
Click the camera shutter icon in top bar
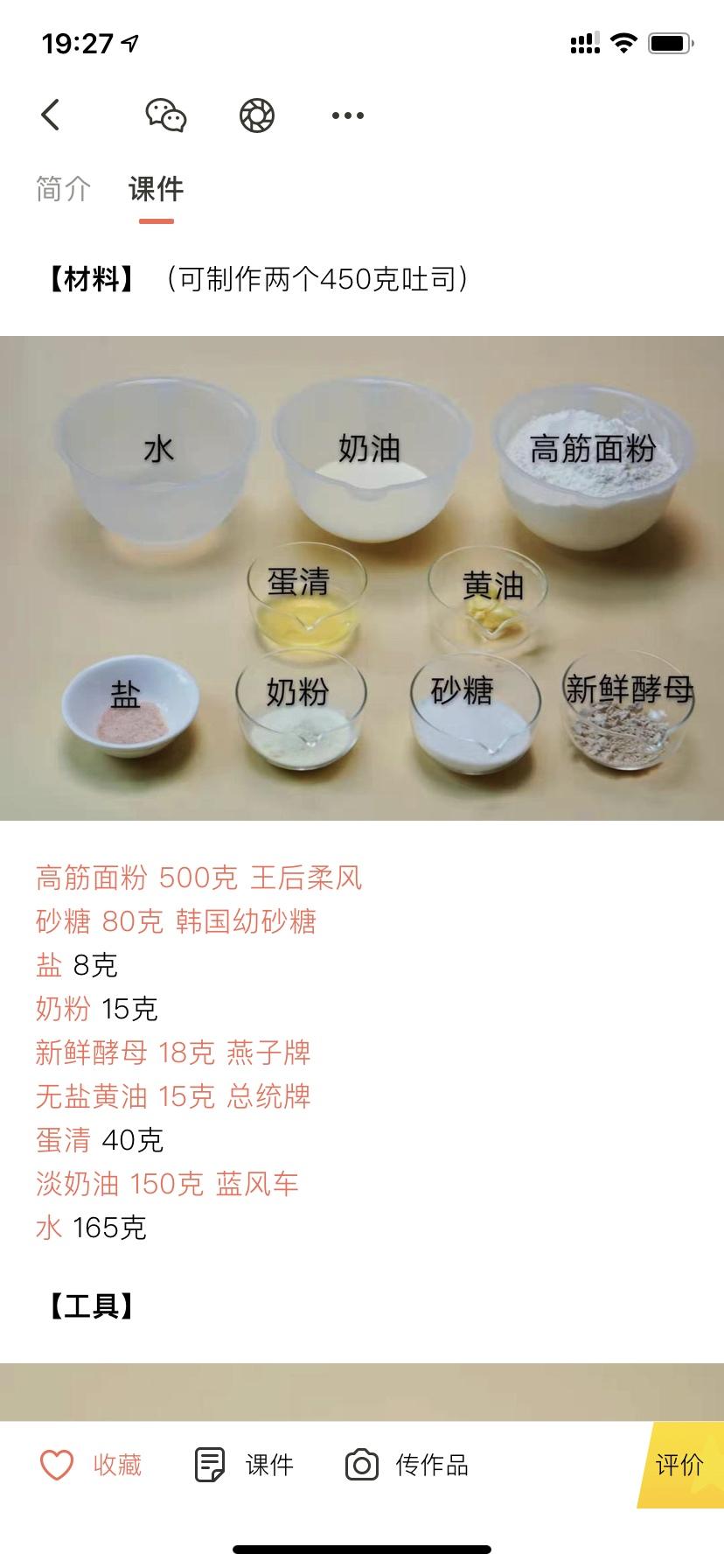[x=255, y=115]
